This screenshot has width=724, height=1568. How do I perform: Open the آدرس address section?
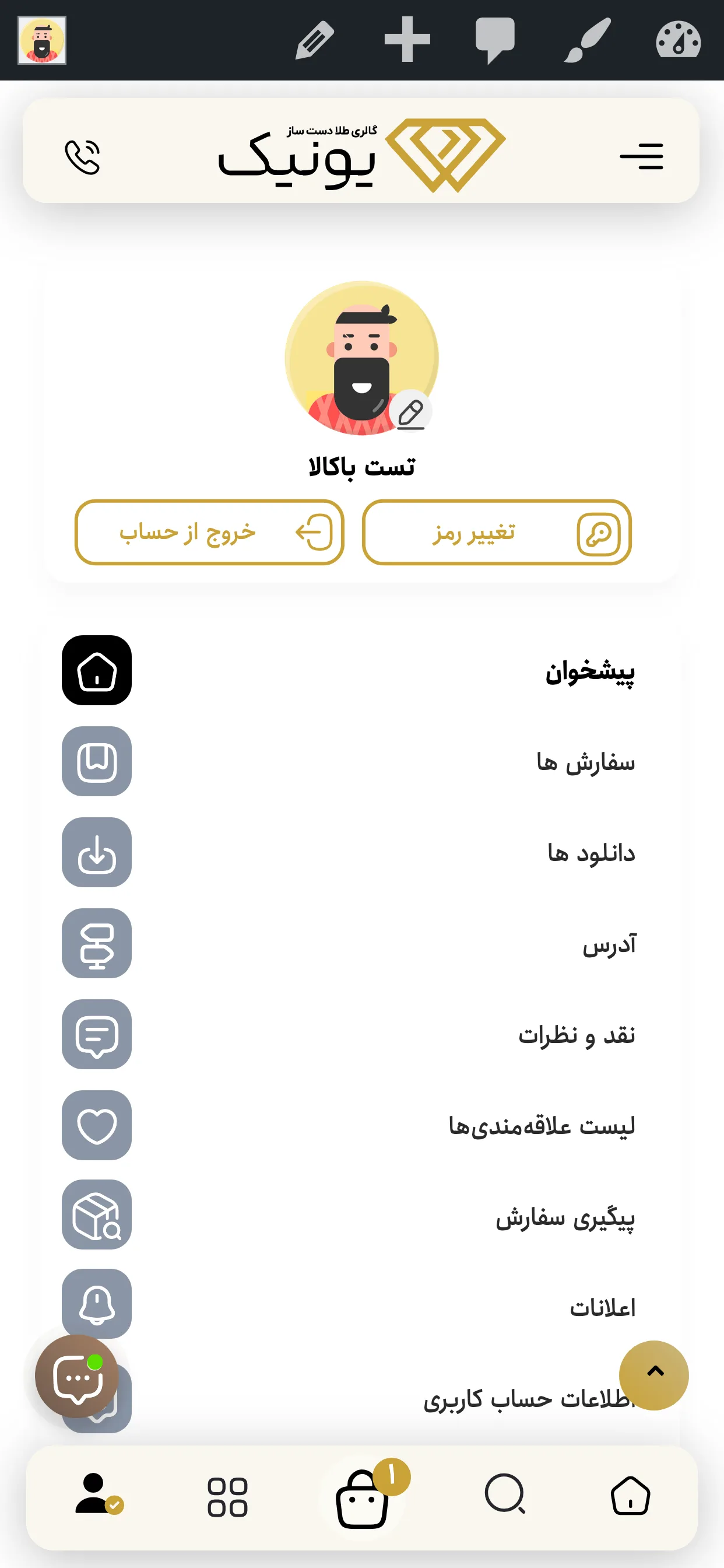609,944
